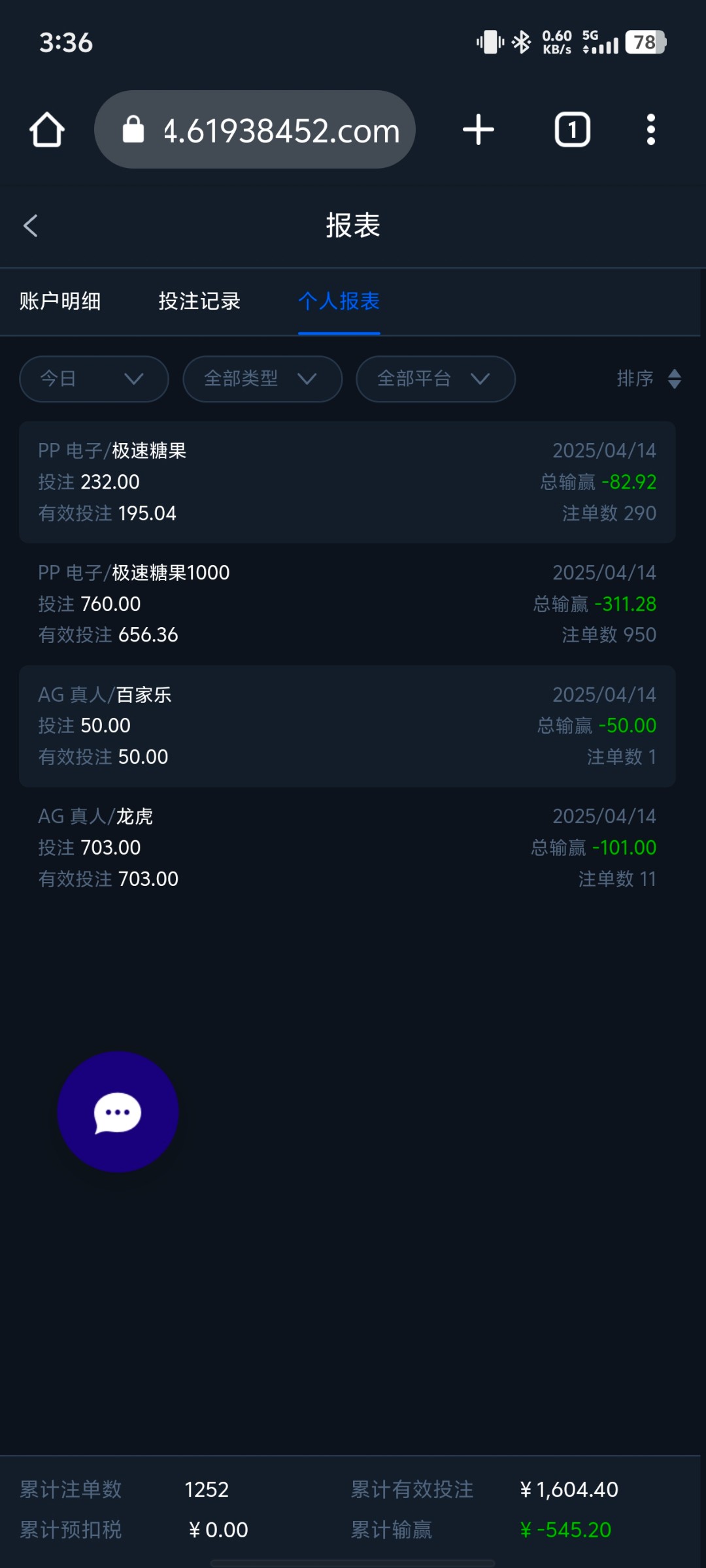Expand the 全部平台 dropdown

[435, 379]
